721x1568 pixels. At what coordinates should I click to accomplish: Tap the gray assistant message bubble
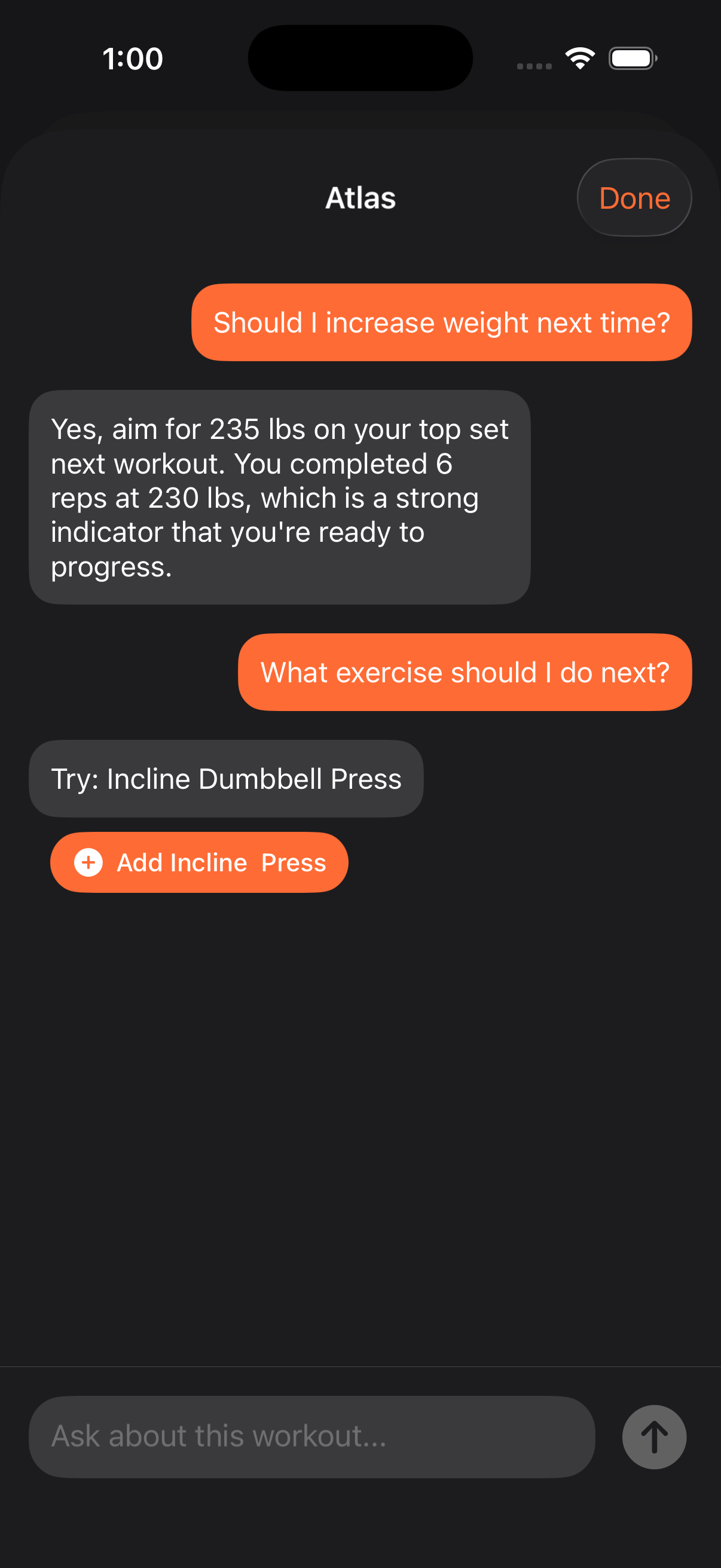(280, 497)
